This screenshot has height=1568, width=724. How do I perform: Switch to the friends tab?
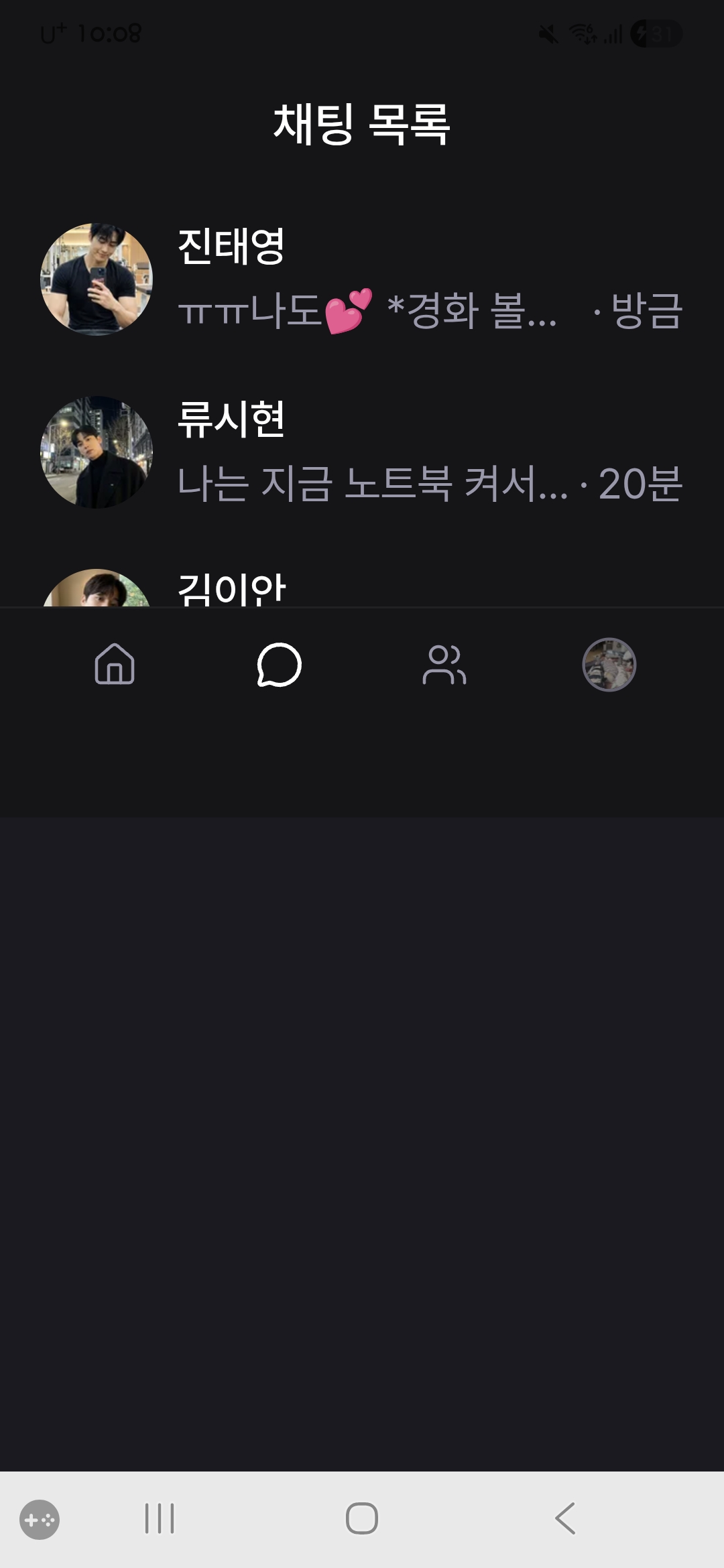(444, 664)
